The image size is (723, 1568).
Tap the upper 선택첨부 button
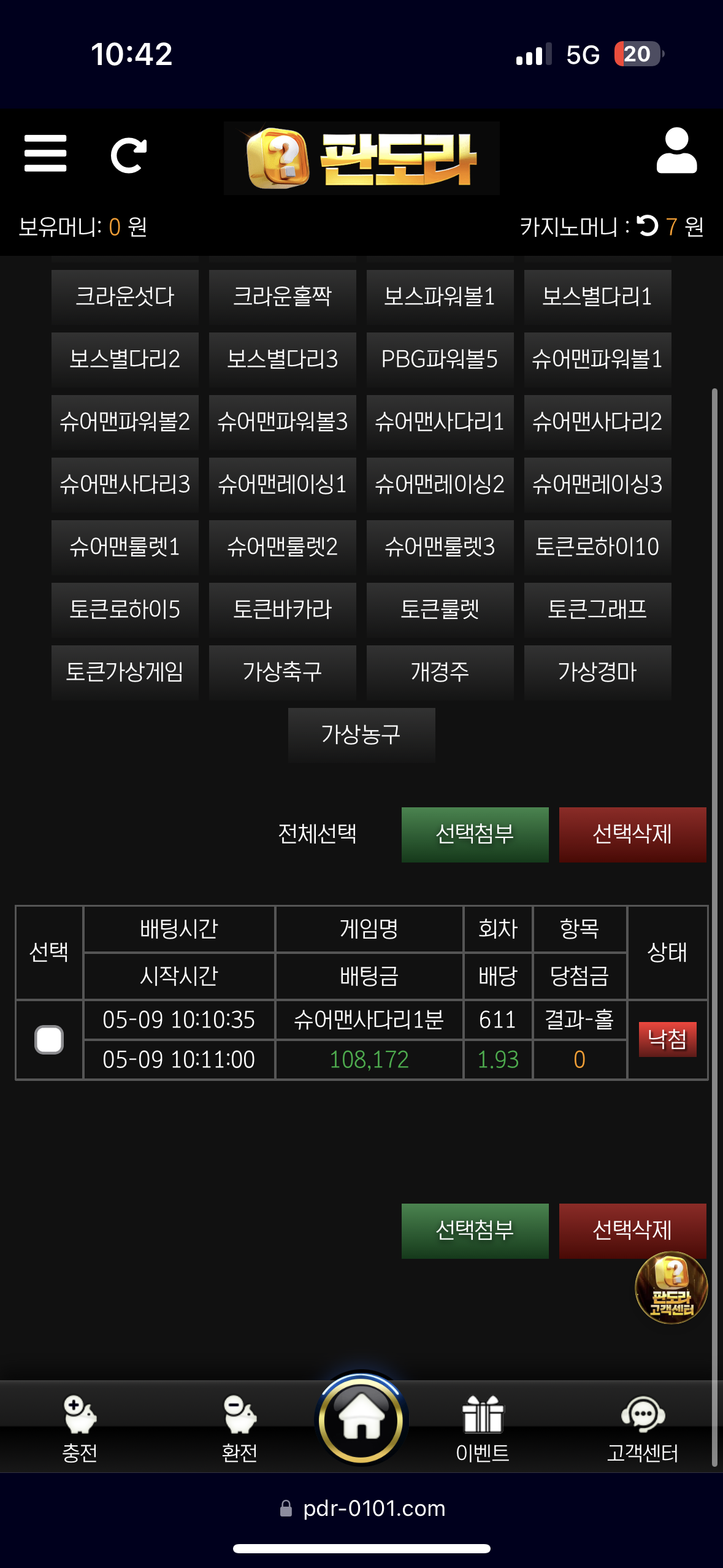tap(475, 834)
